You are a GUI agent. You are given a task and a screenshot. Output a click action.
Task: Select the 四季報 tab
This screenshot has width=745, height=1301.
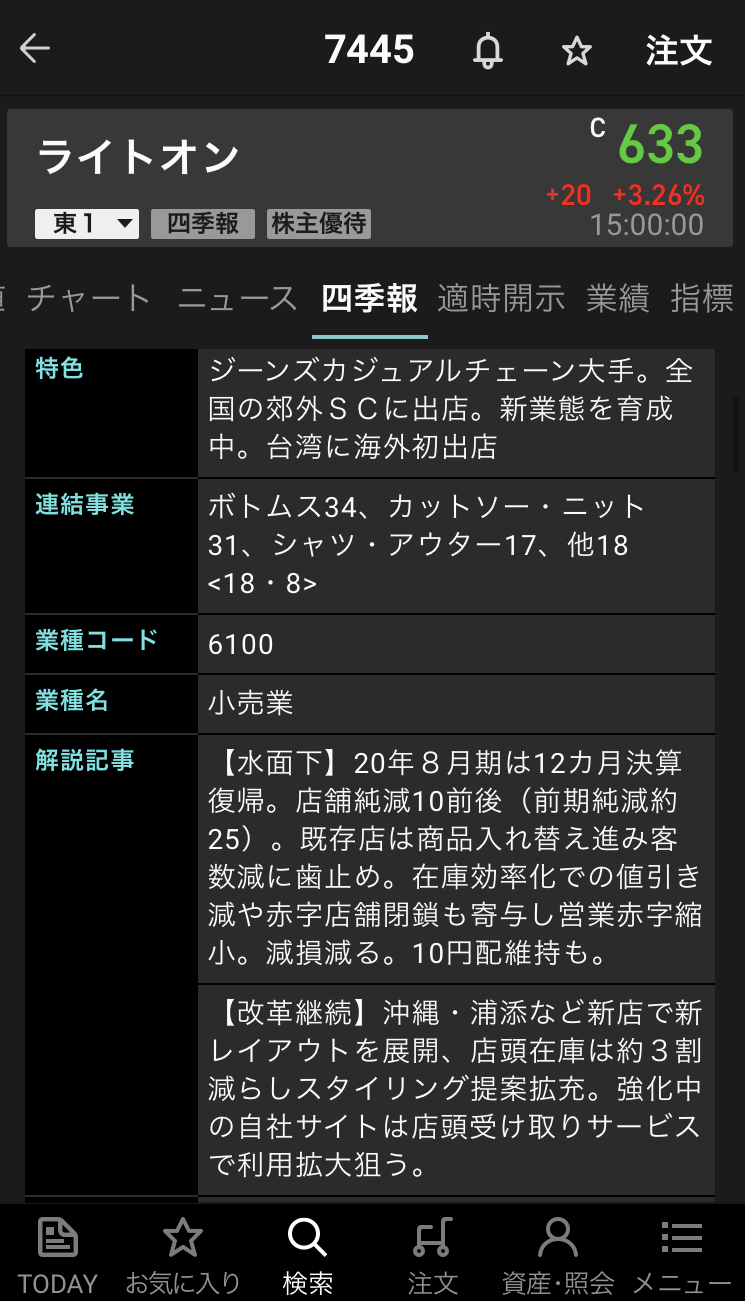coord(369,298)
